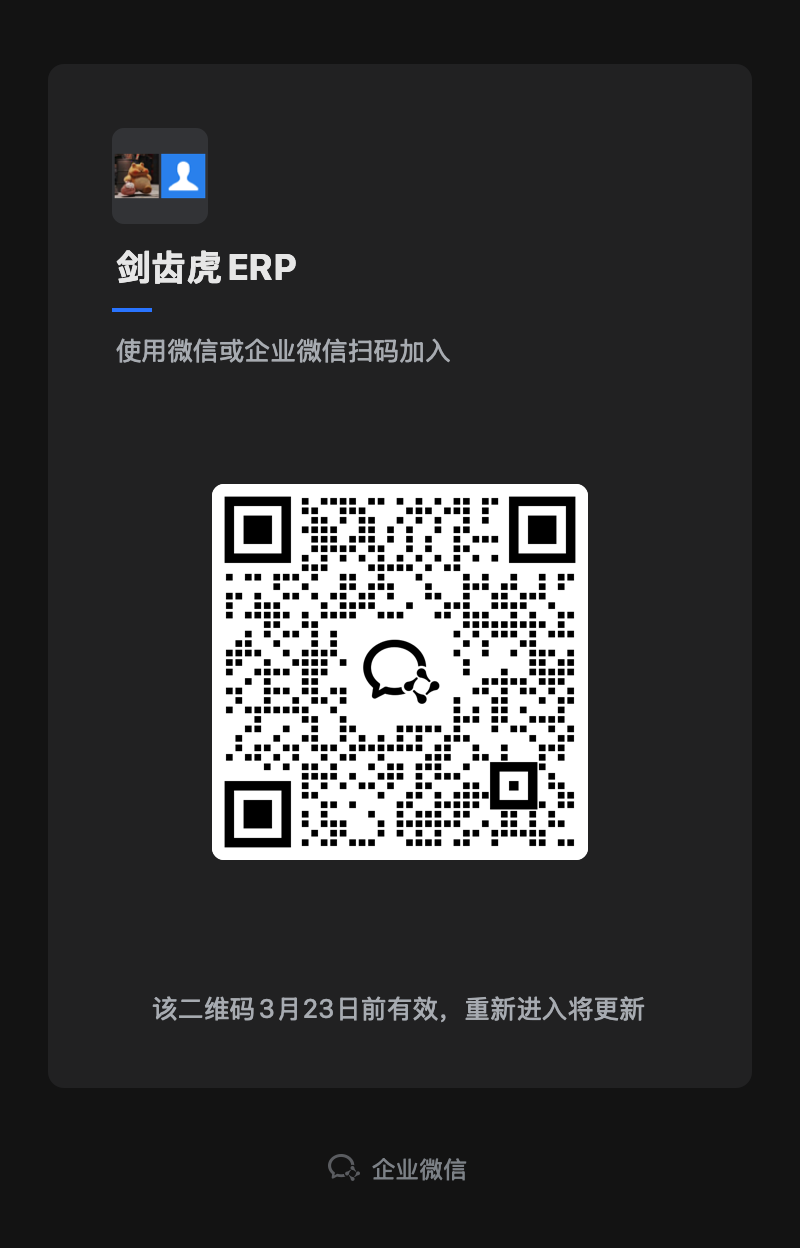Click the top-right QR finder pattern
Screen dimensions: 800x1248
[x=541, y=532]
